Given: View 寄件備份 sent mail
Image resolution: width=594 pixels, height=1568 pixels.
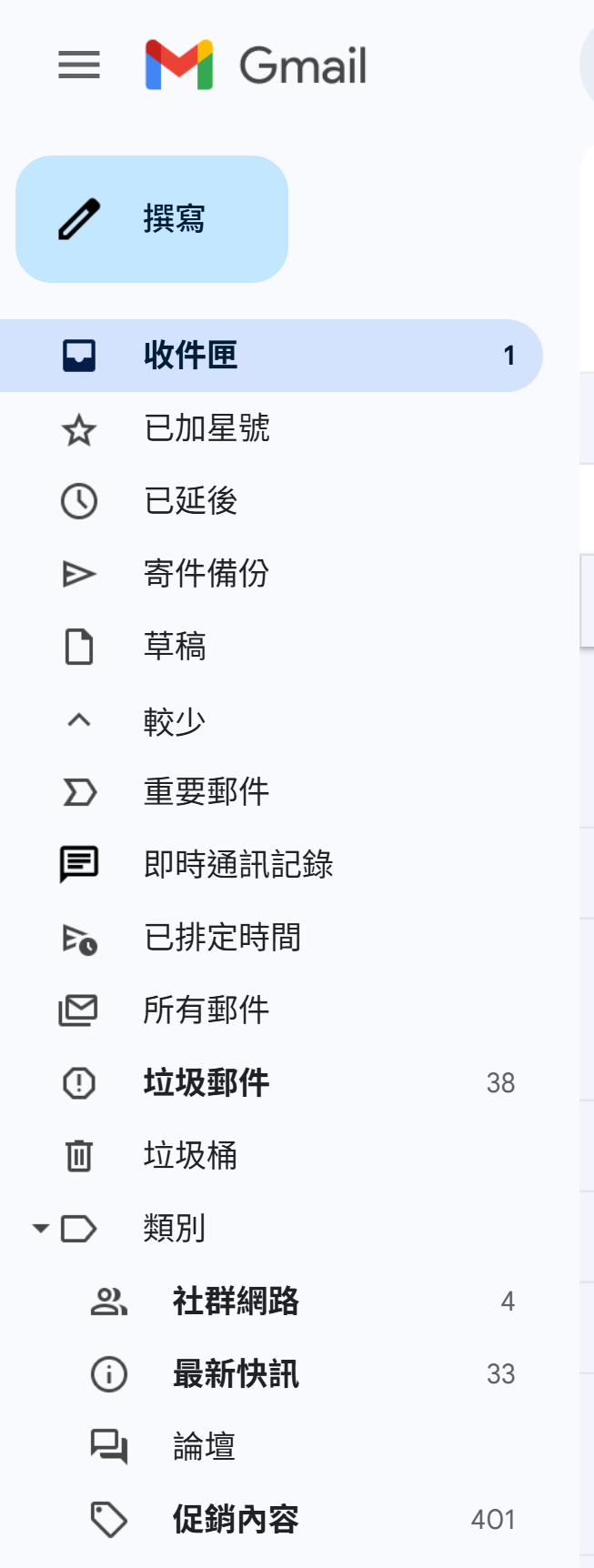Looking at the screenshot, I should tap(206, 574).
